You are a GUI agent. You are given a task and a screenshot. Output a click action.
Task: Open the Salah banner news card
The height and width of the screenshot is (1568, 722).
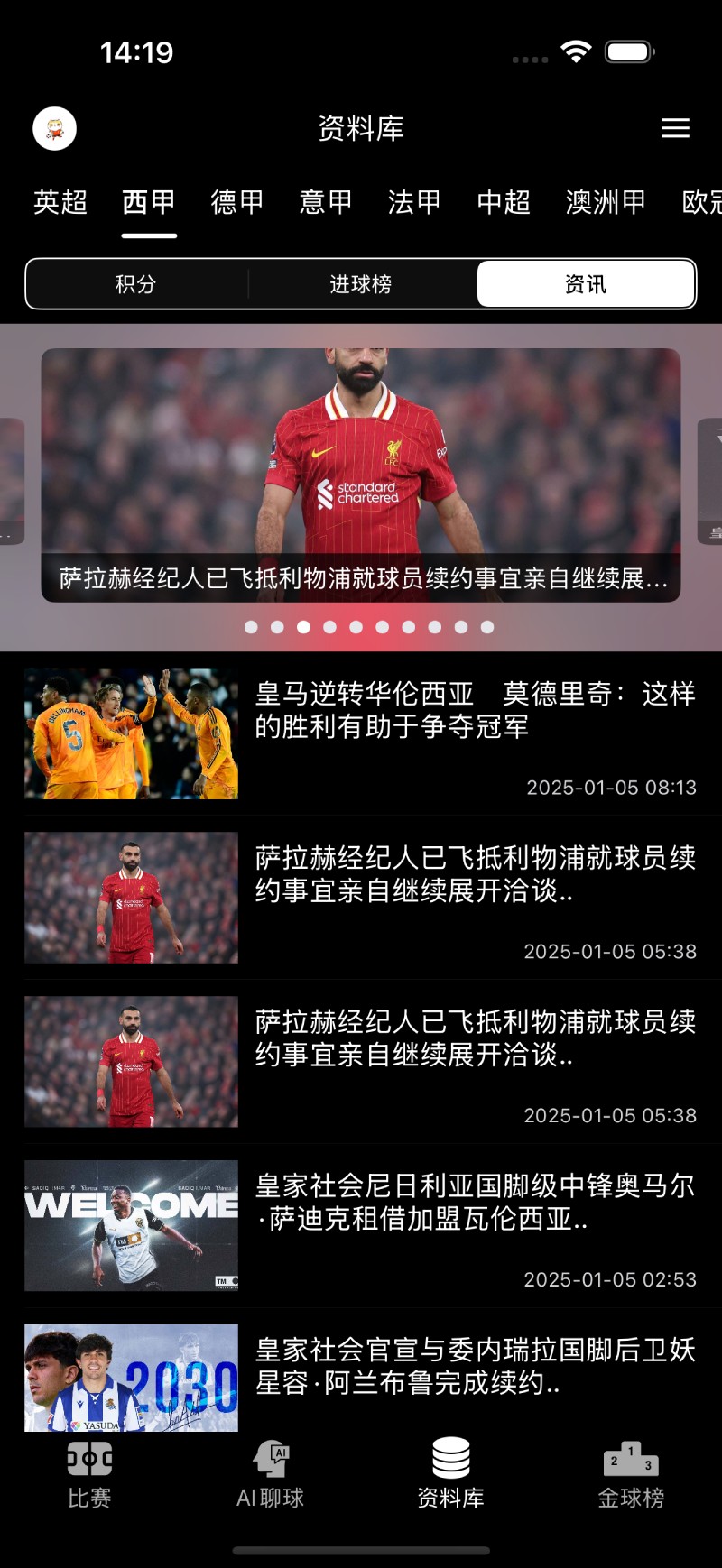(x=361, y=475)
